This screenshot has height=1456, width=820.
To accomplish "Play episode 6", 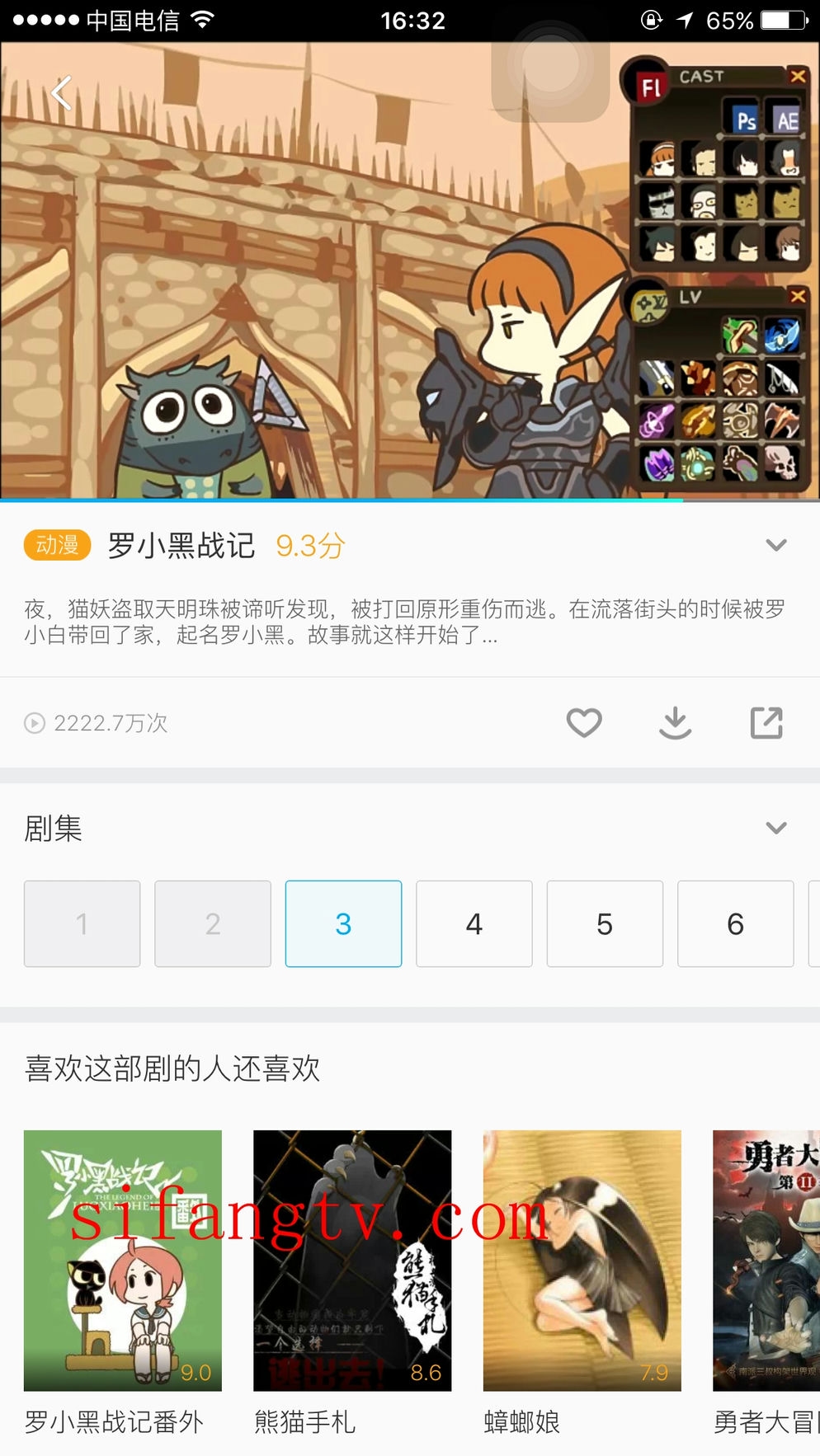I will (x=735, y=923).
